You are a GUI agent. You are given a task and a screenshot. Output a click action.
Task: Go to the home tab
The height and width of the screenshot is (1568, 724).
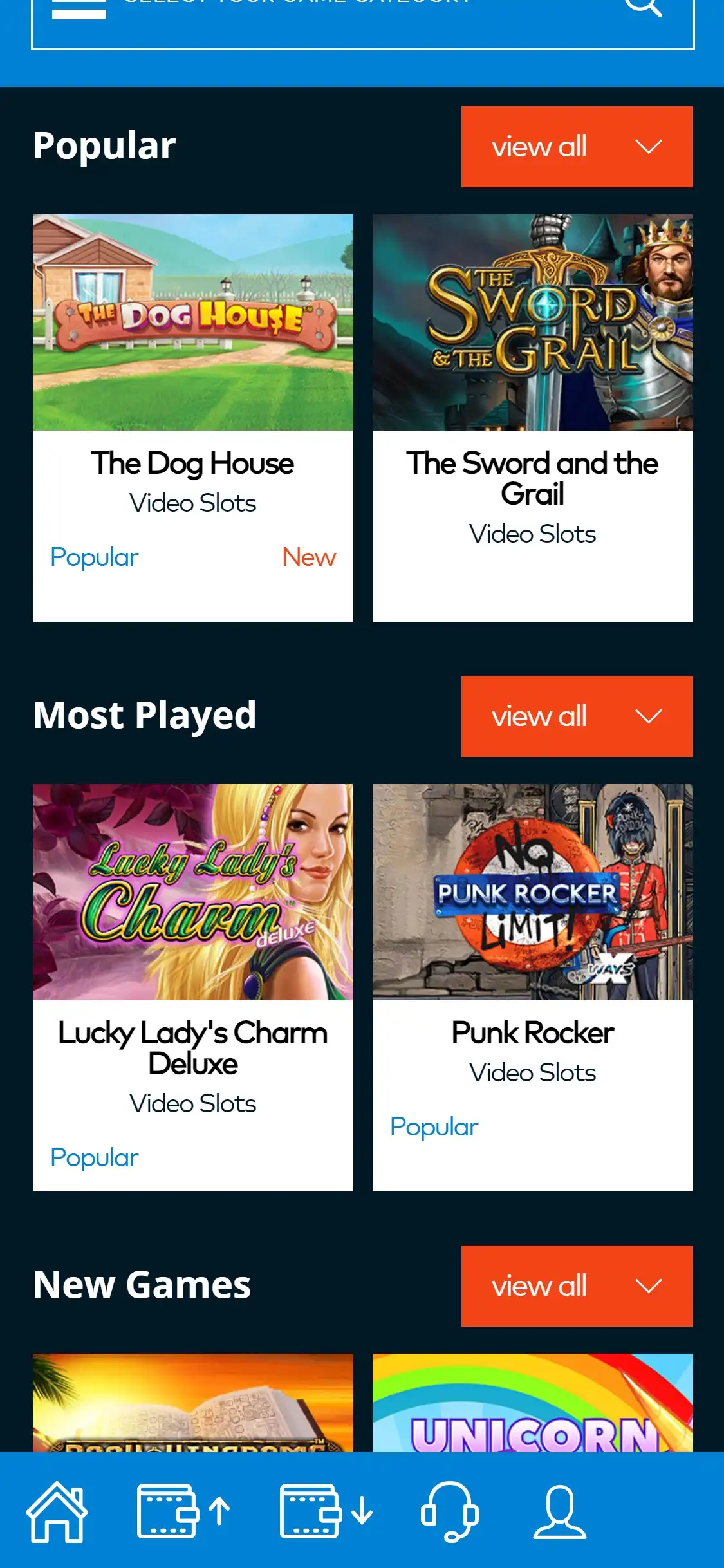tap(57, 1511)
